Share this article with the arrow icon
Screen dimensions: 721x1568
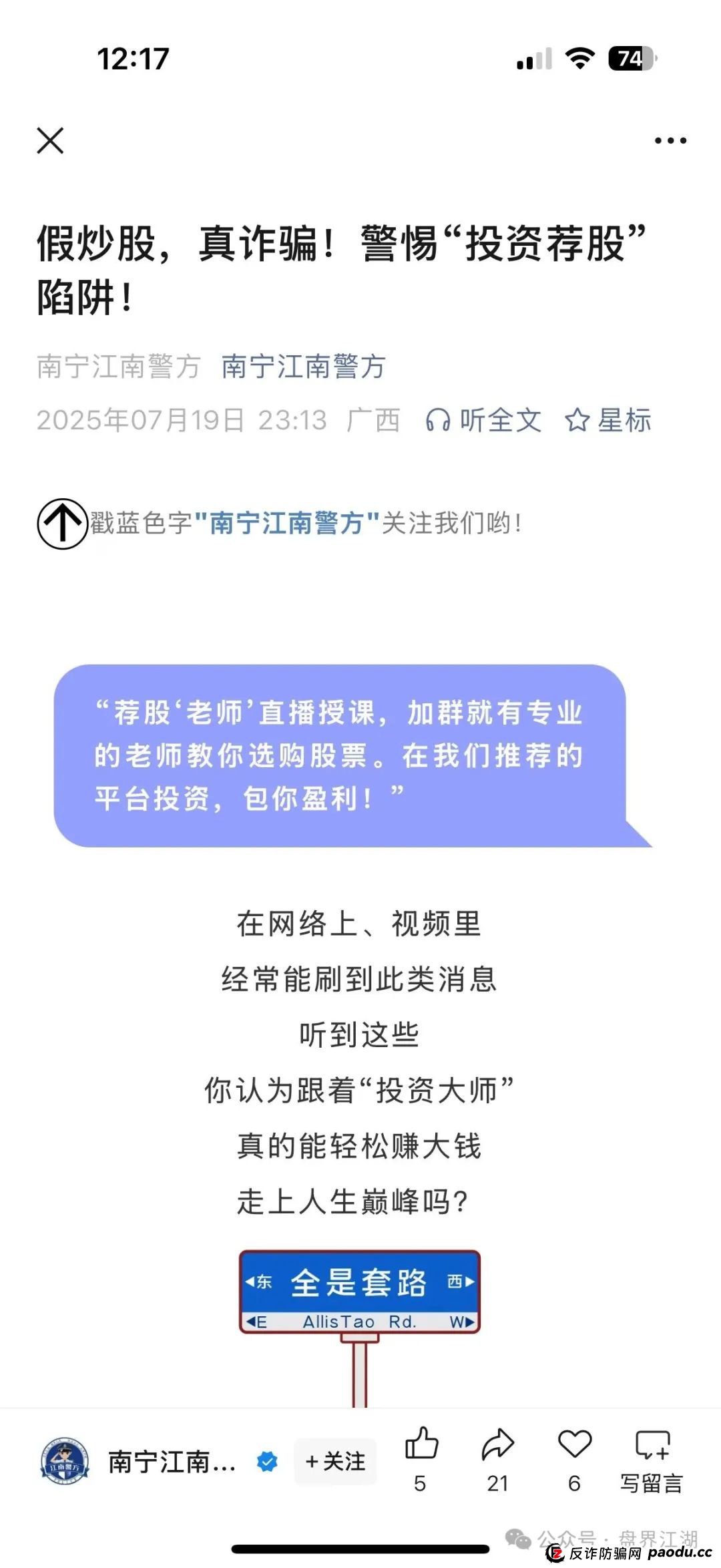click(x=498, y=1445)
